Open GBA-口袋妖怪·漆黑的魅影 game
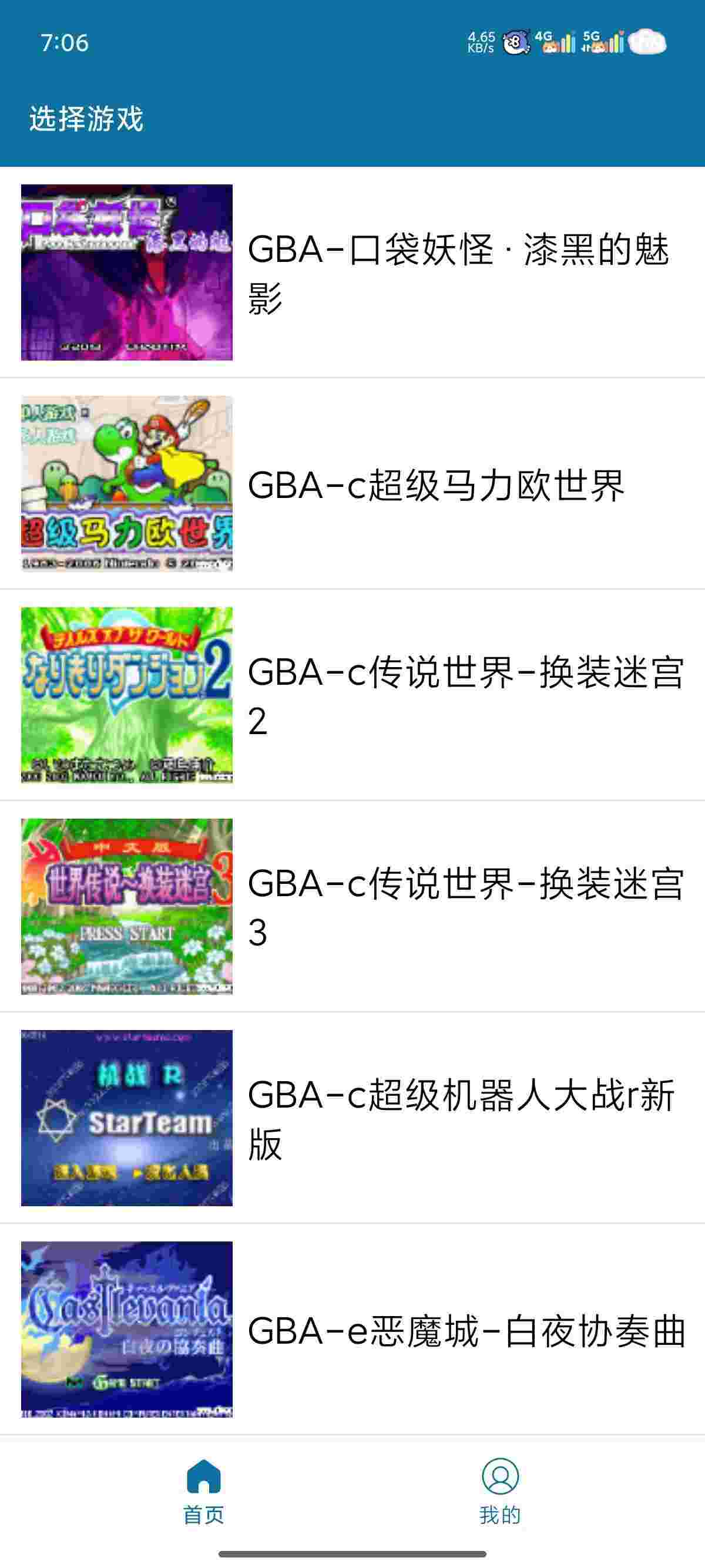This screenshot has width=705, height=1568. point(352,272)
